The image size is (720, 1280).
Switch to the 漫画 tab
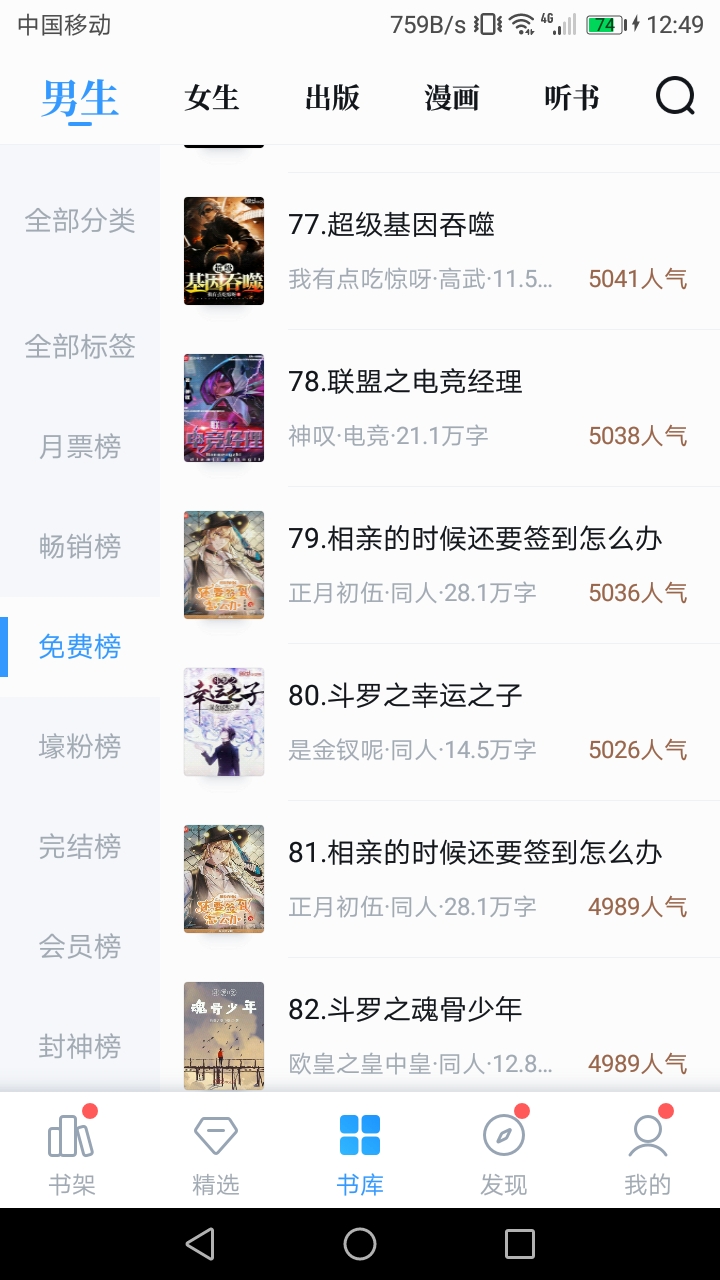452,98
